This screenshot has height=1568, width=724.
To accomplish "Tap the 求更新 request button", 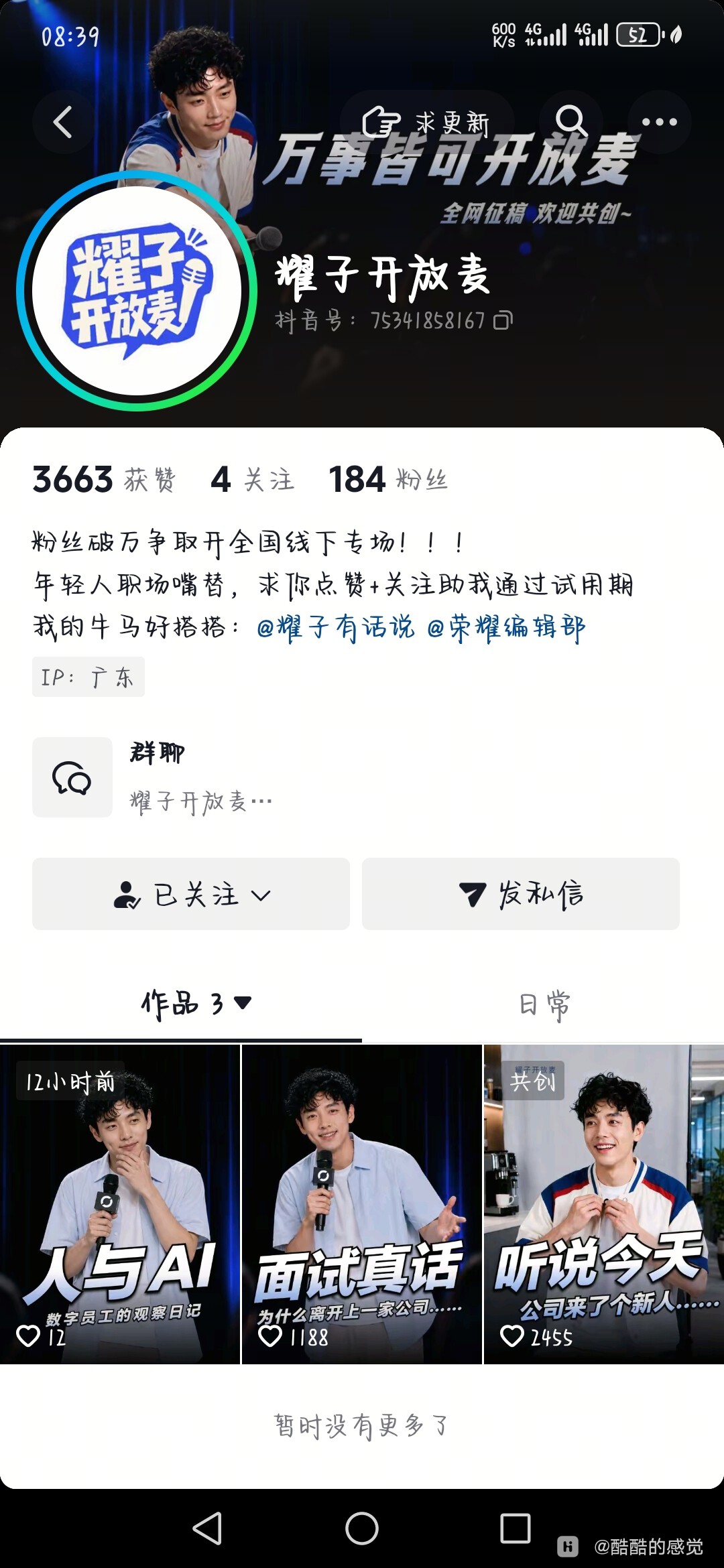I will pyautogui.click(x=426, y=122).
